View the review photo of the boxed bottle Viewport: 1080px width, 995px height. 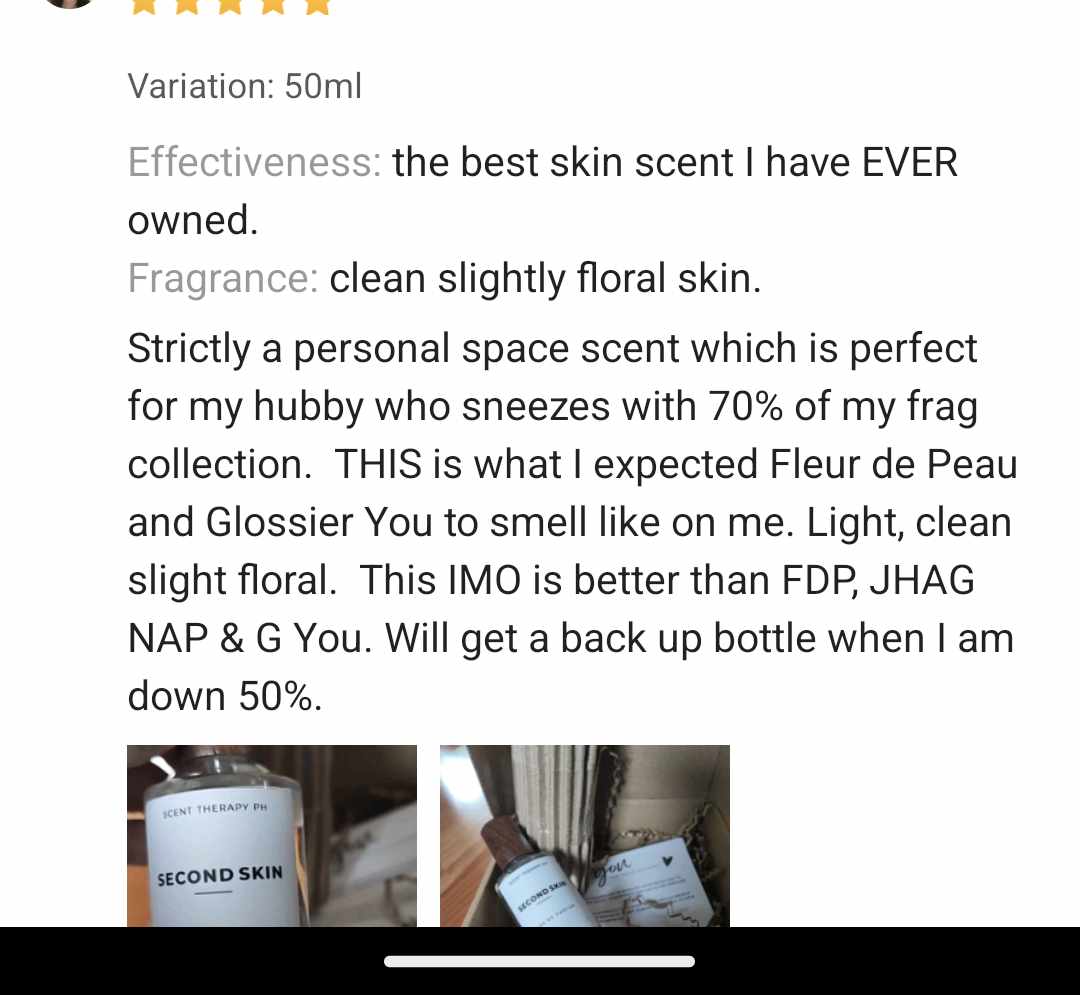pyautogui.click(x=584, y=835)
